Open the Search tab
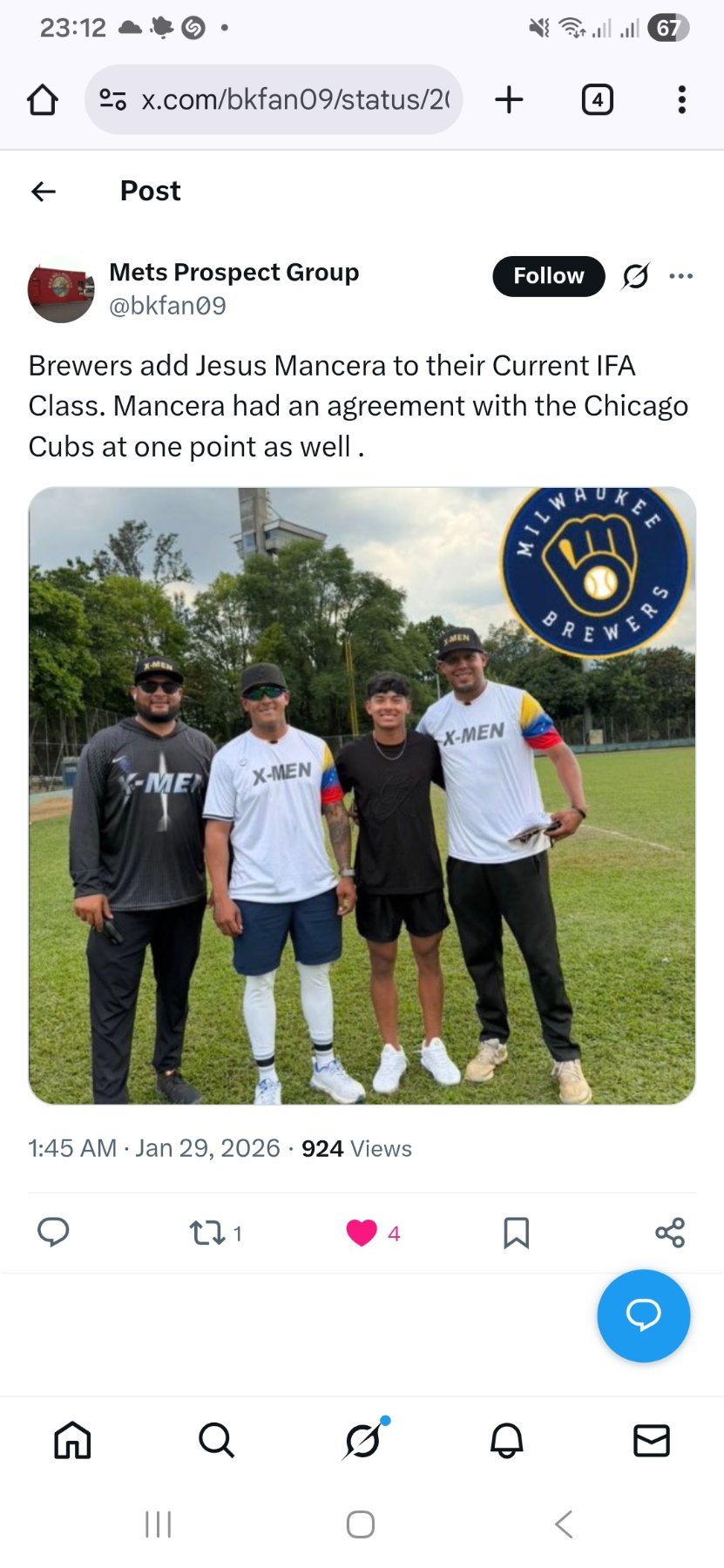 [216, 1440]
